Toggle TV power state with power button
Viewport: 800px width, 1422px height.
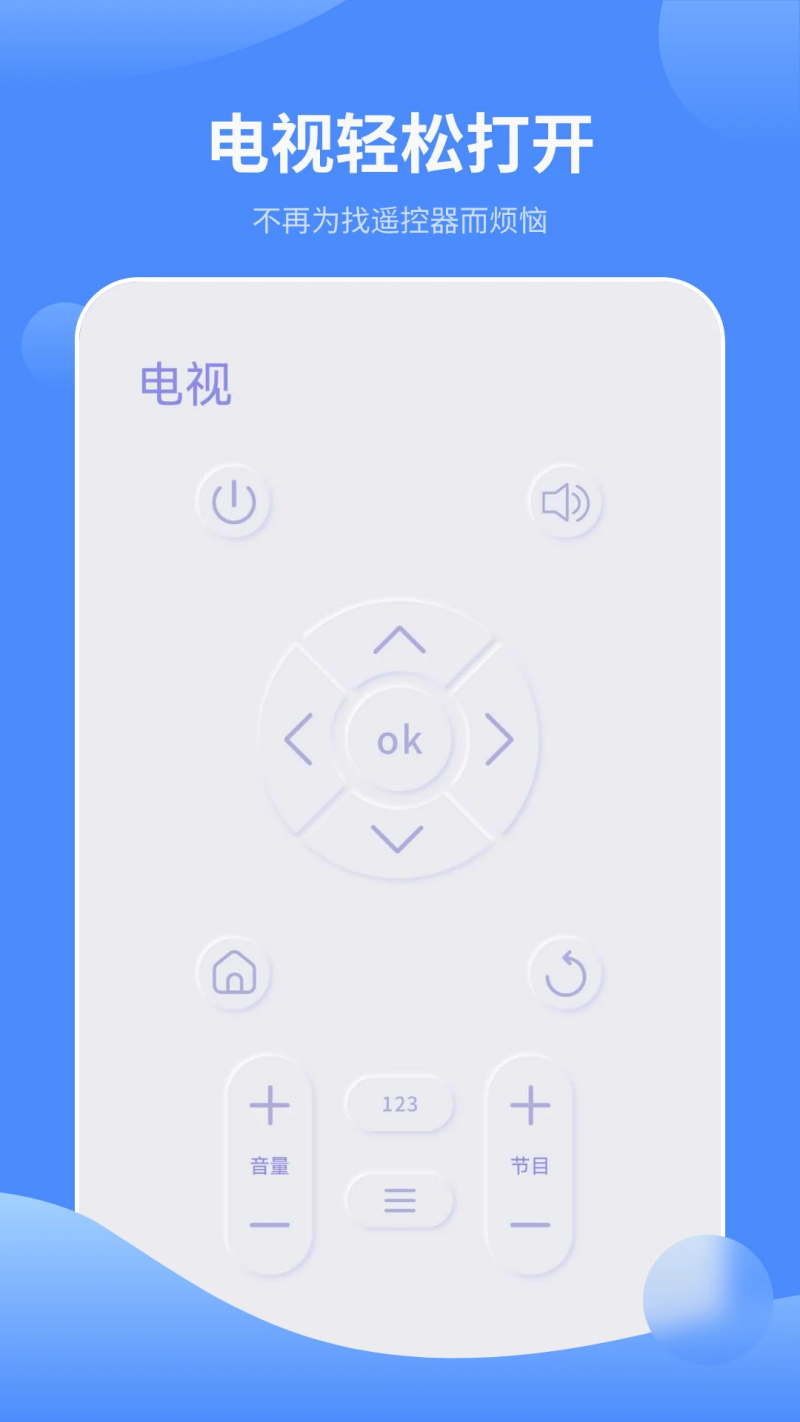click(x=234, y=503)
